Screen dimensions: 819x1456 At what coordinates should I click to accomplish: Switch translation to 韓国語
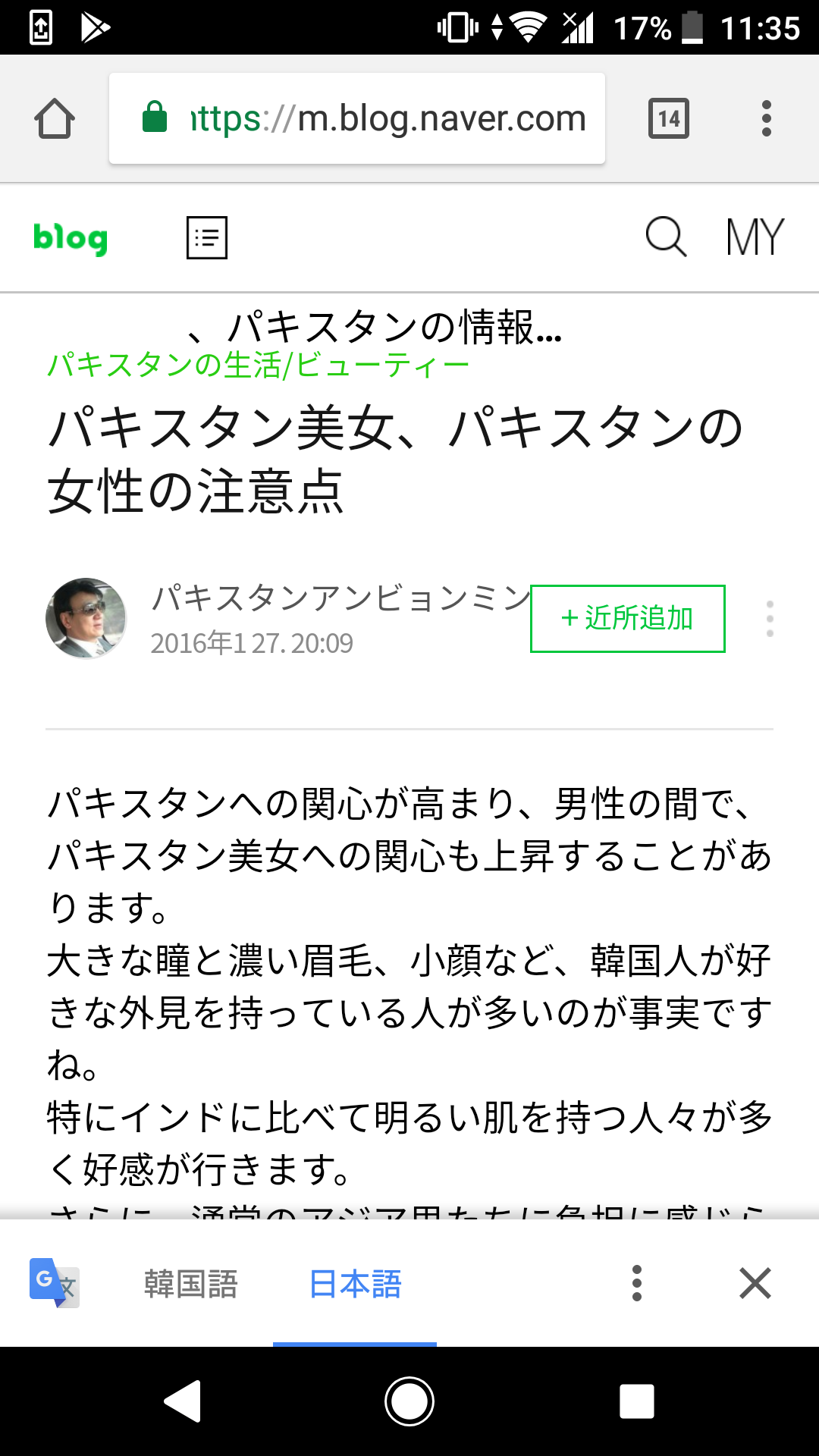190,1284
